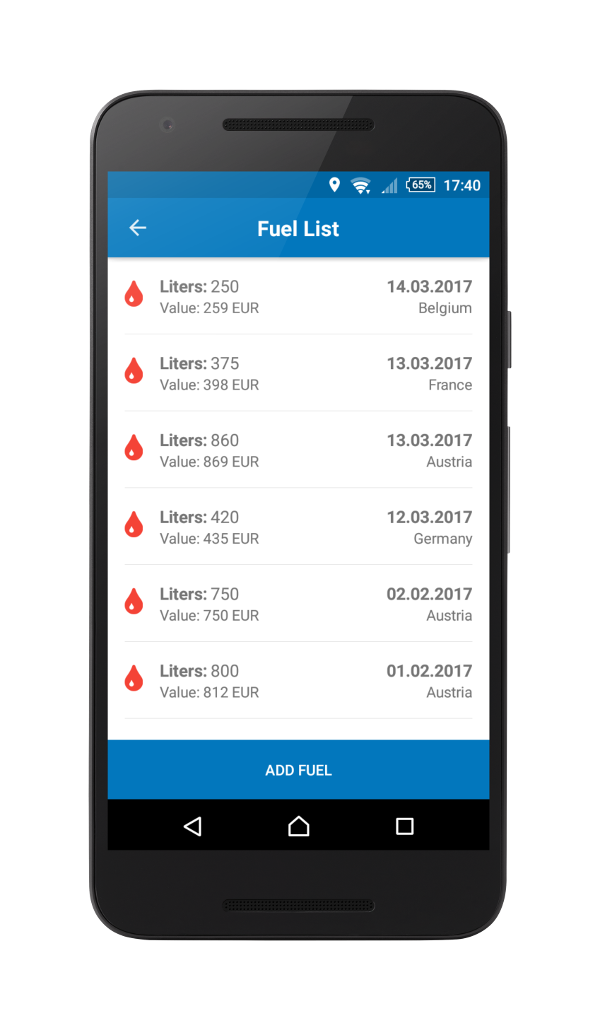The image size is (600, 1029).
Task: Select the Austria entry with 860 liters
Action: [x=298, y=450]
